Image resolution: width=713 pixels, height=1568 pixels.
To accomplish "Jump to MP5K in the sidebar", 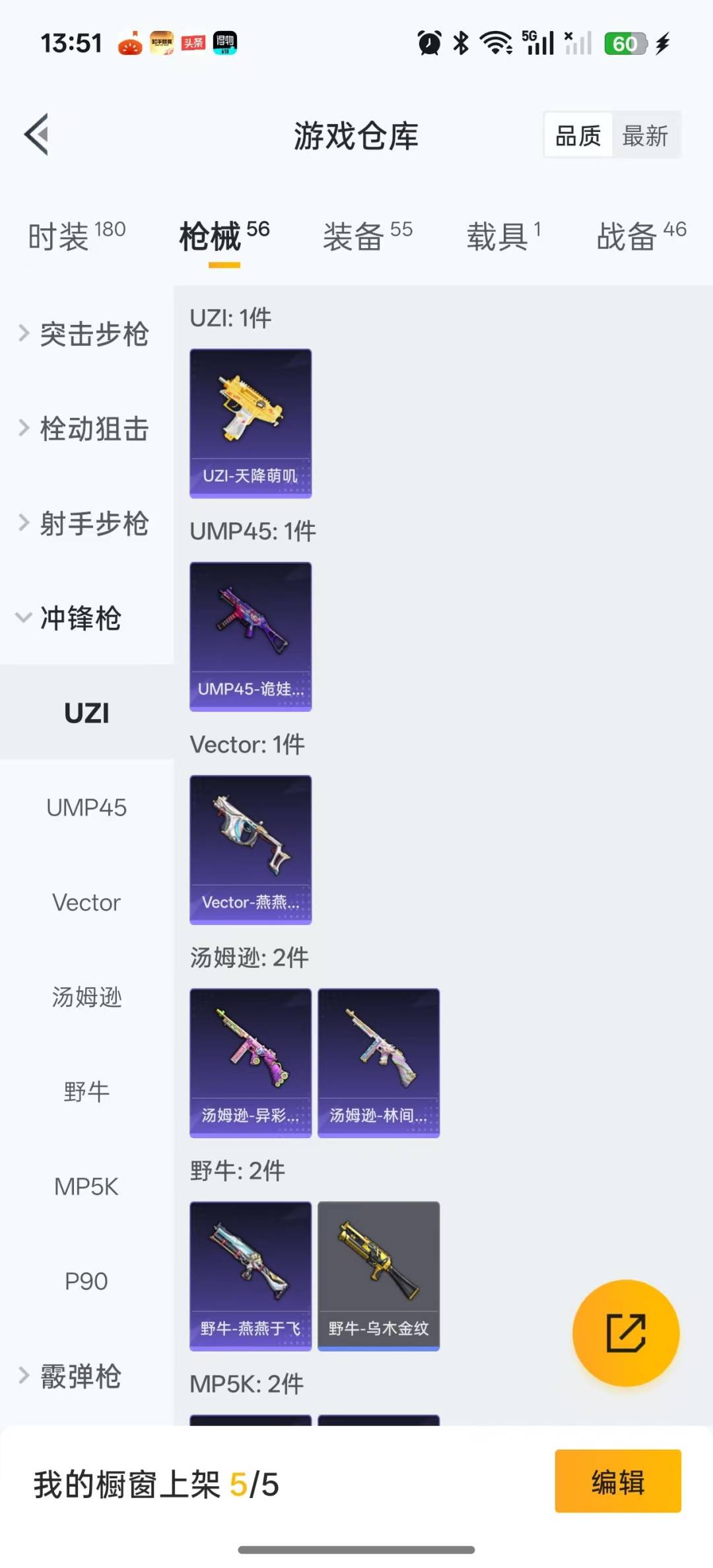I will click(x=86, y=1186).
